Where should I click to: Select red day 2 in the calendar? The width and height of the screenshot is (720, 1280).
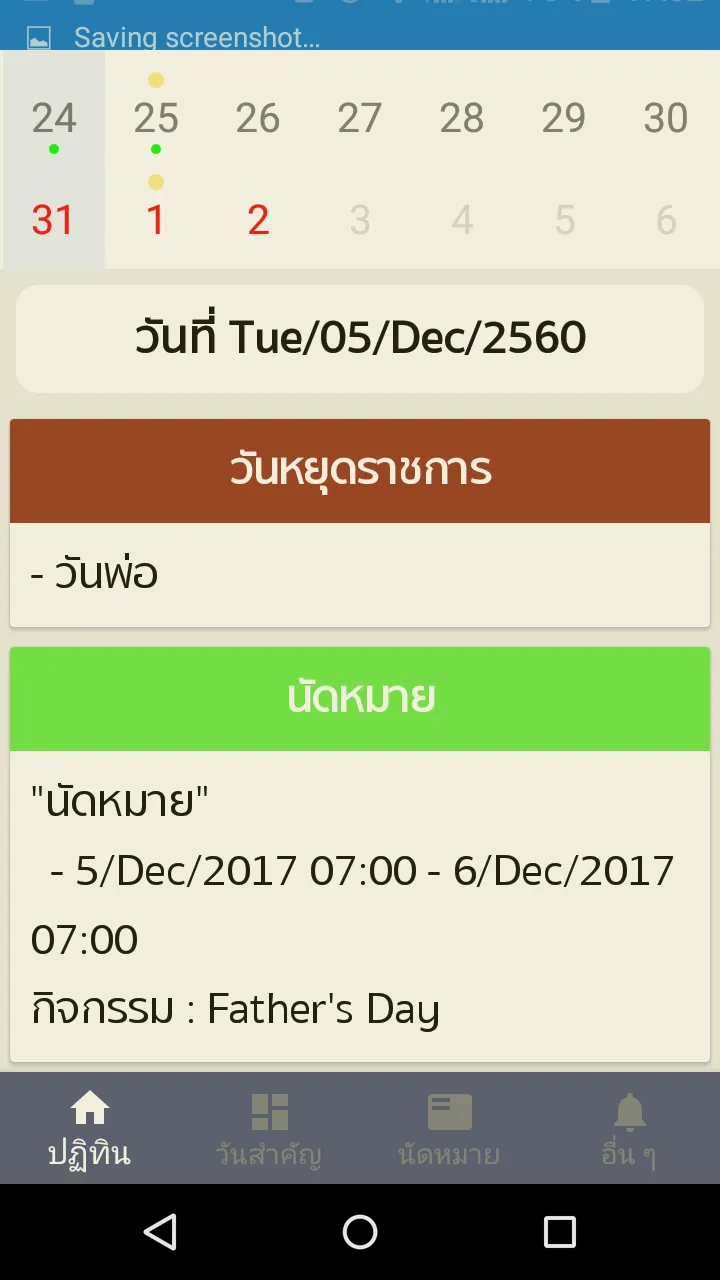tap(258, 219)
